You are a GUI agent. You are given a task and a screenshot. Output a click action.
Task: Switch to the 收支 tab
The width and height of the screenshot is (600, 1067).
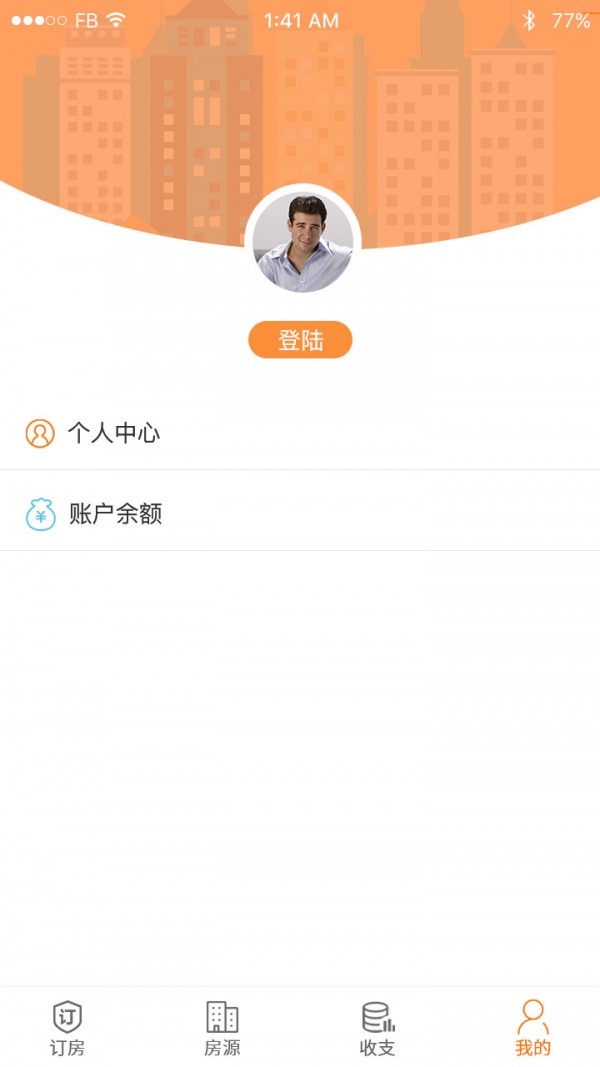(x=377, y=1028)
